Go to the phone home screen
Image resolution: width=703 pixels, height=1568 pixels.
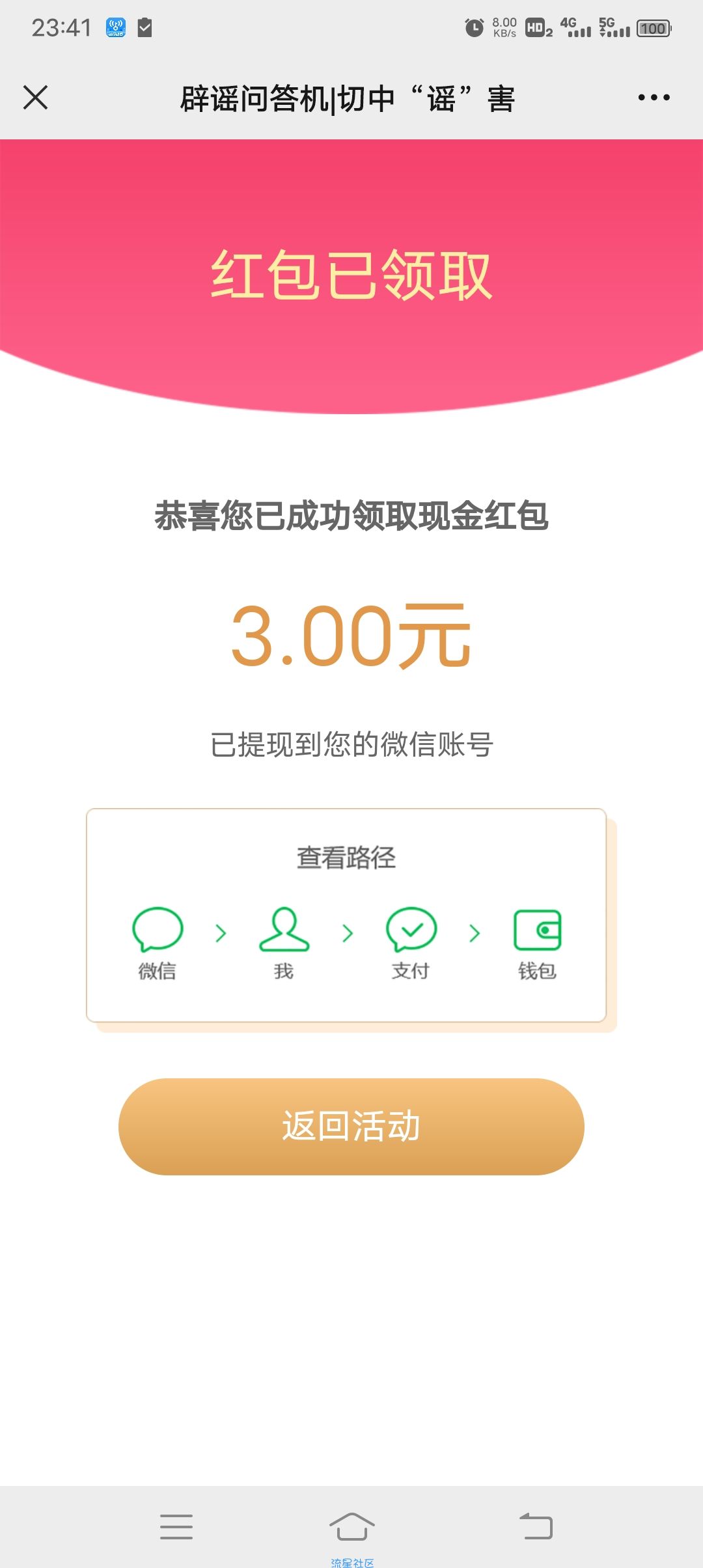351,1527
